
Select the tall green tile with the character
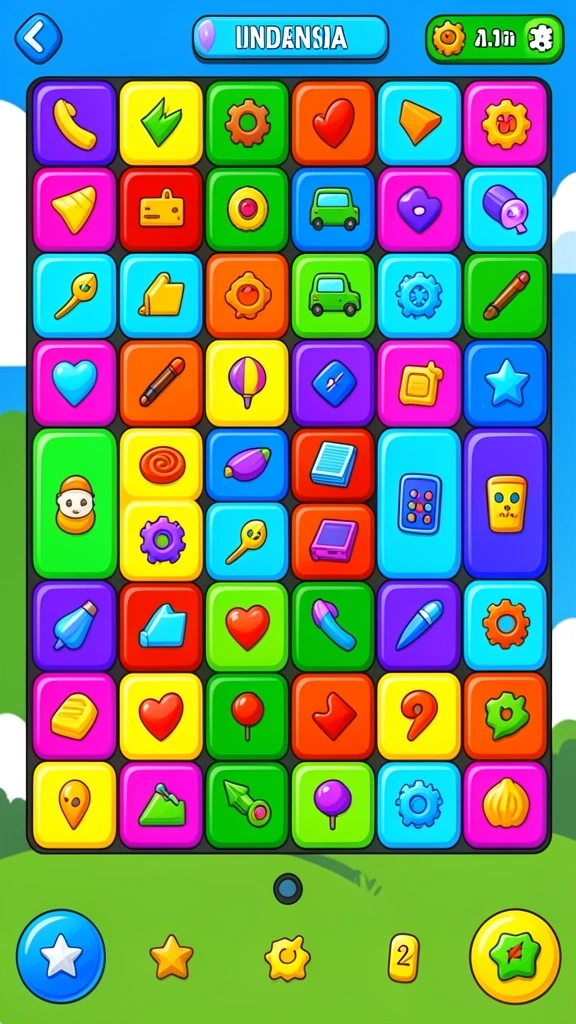pos(74,504)
